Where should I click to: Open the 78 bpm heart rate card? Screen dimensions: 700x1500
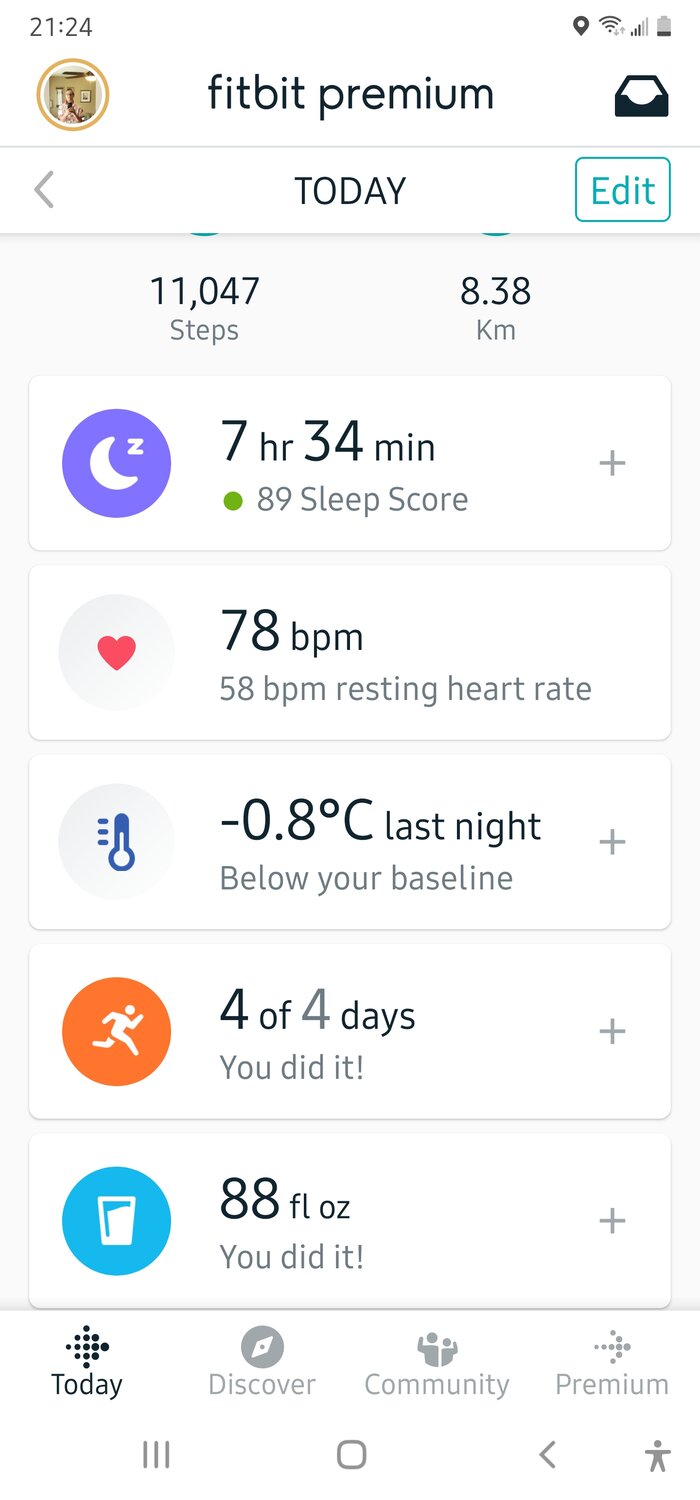350,652
